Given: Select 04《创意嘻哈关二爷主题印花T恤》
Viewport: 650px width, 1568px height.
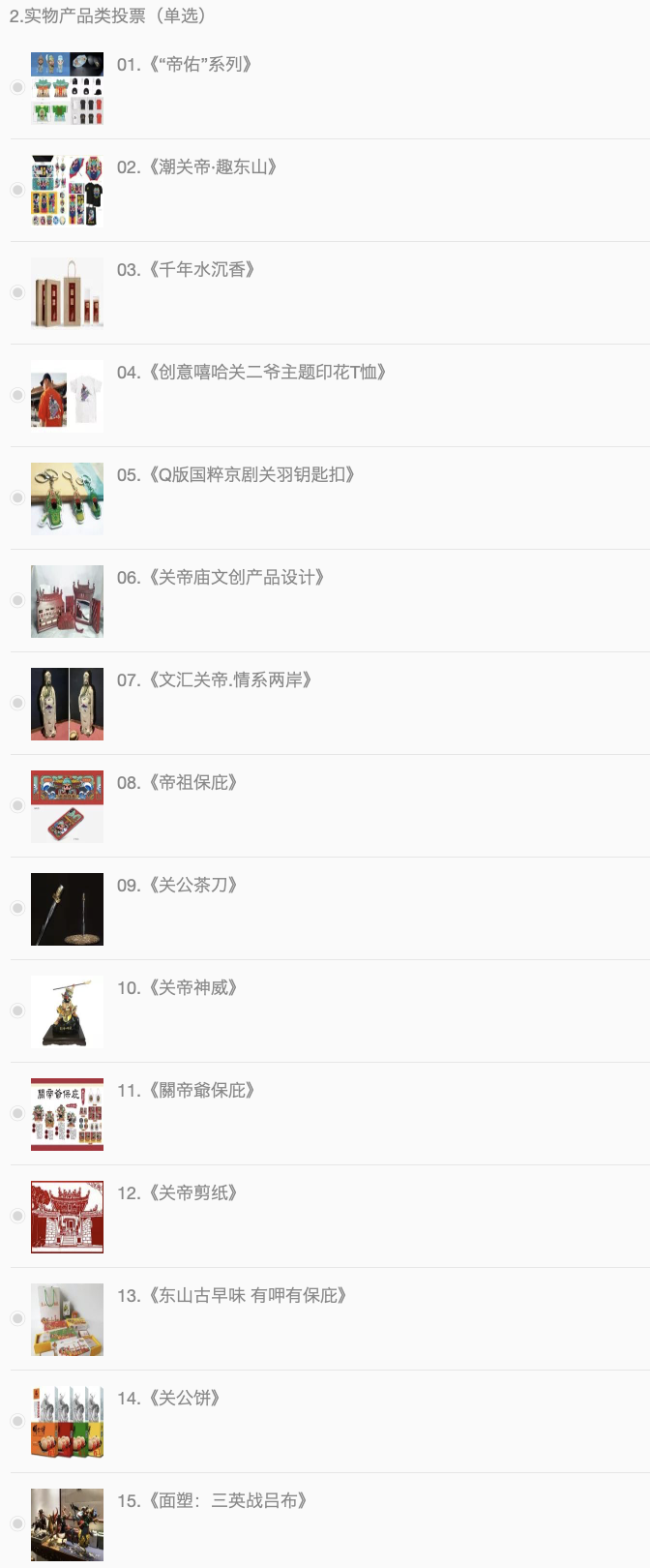Looking at the screenshot, I should click(17, 396).
